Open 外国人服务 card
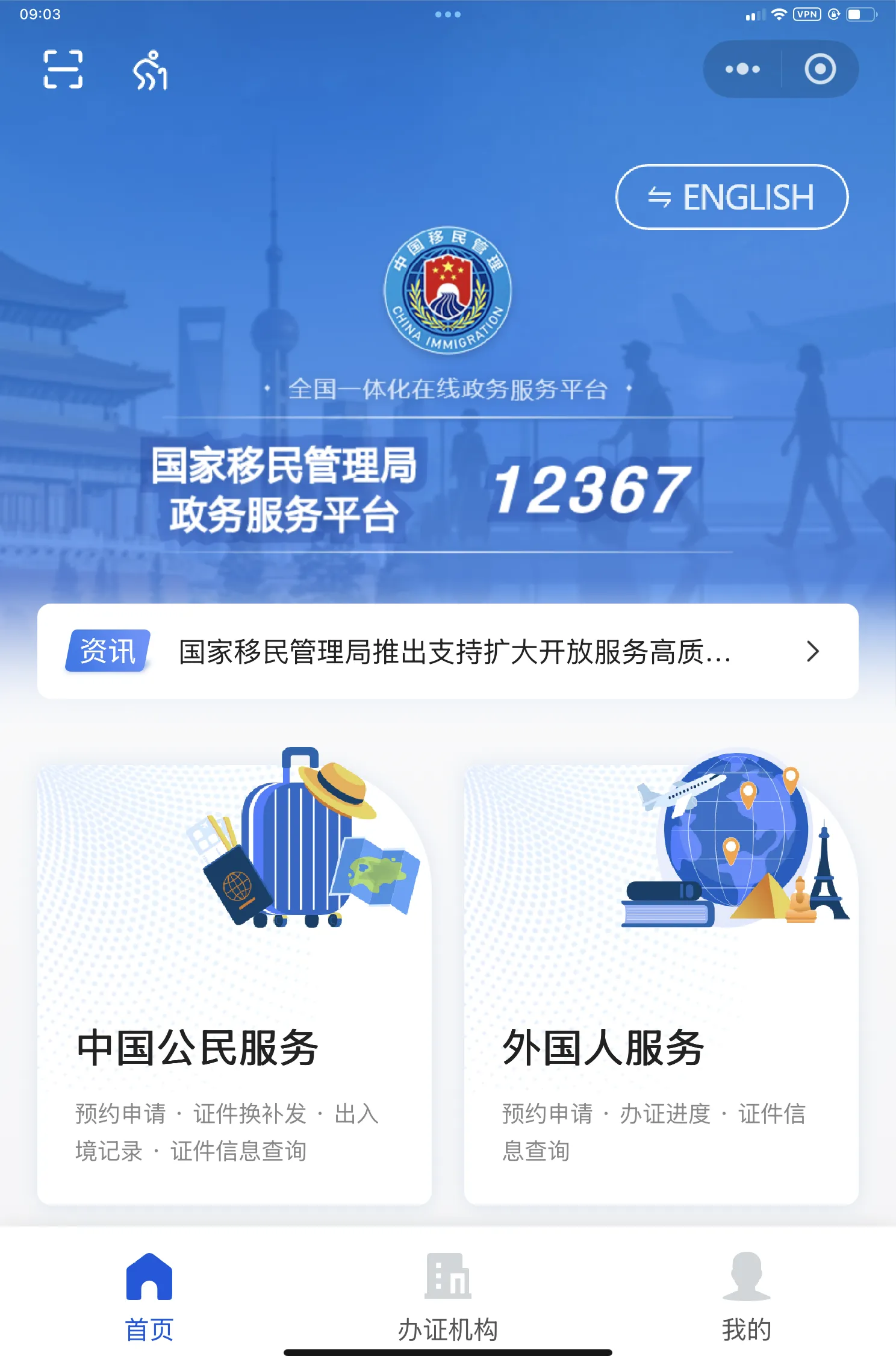This screenshot has width=896, height=1365. click(x=661, y=984)
